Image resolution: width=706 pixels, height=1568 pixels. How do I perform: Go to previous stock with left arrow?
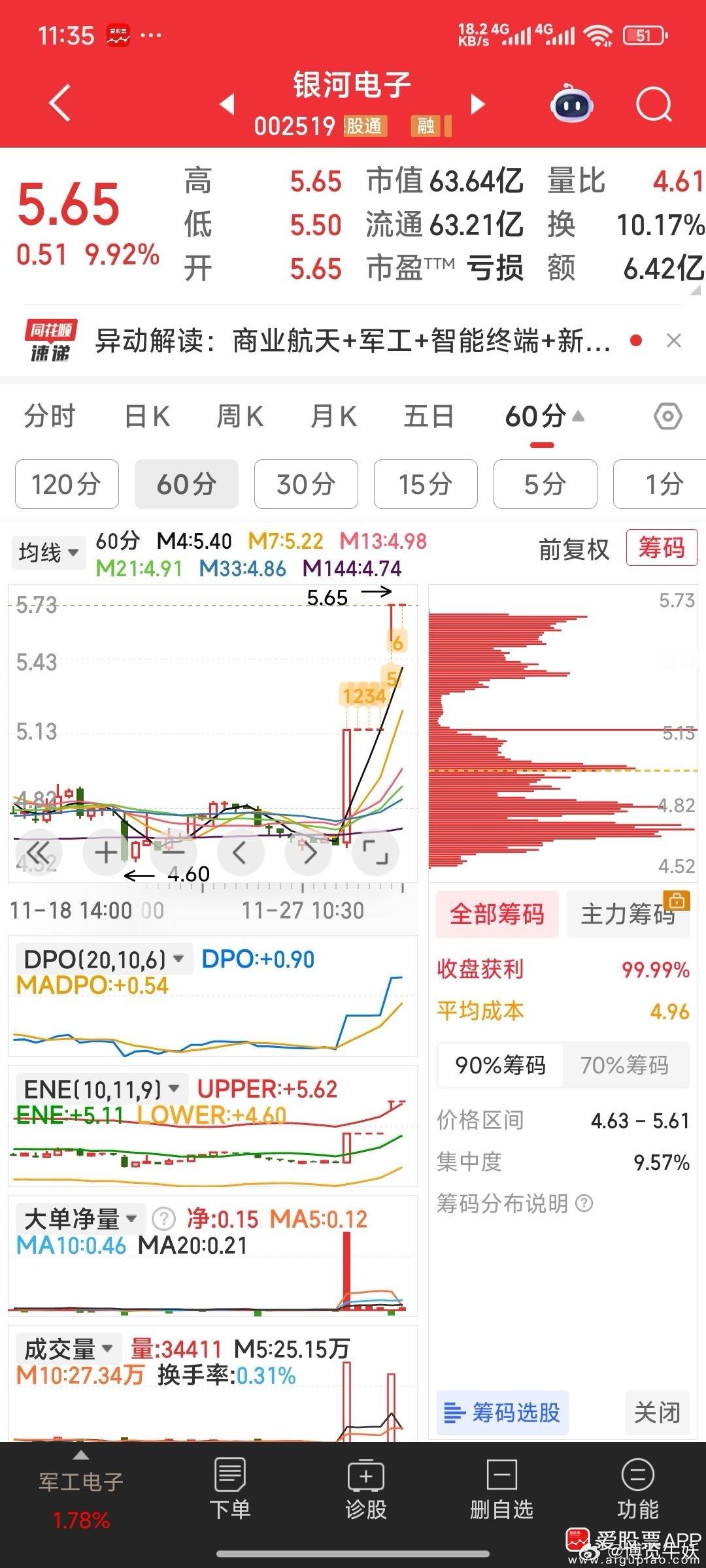click(227, 104)
